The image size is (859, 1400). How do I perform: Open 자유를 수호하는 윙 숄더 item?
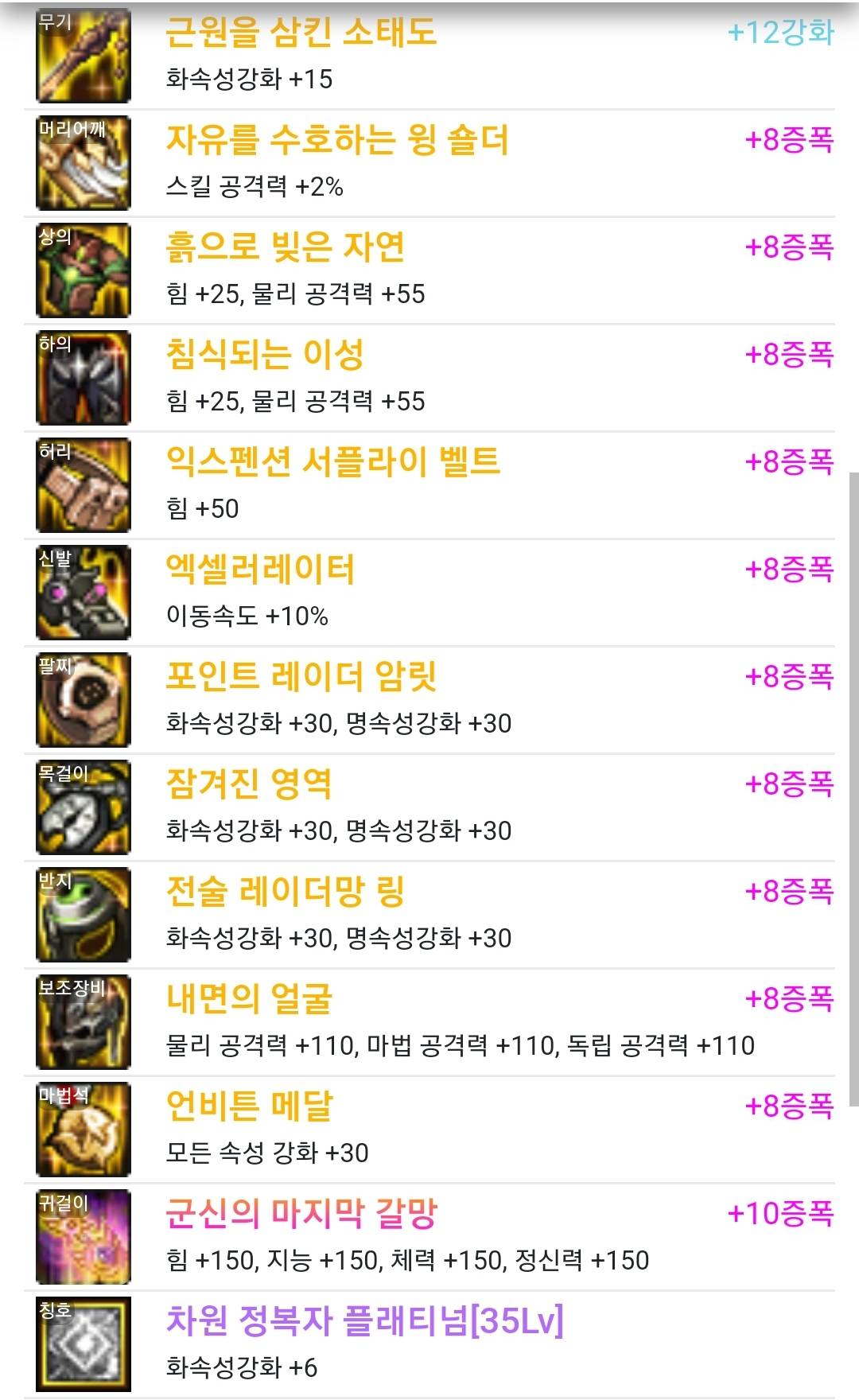[x=337, y=141]
